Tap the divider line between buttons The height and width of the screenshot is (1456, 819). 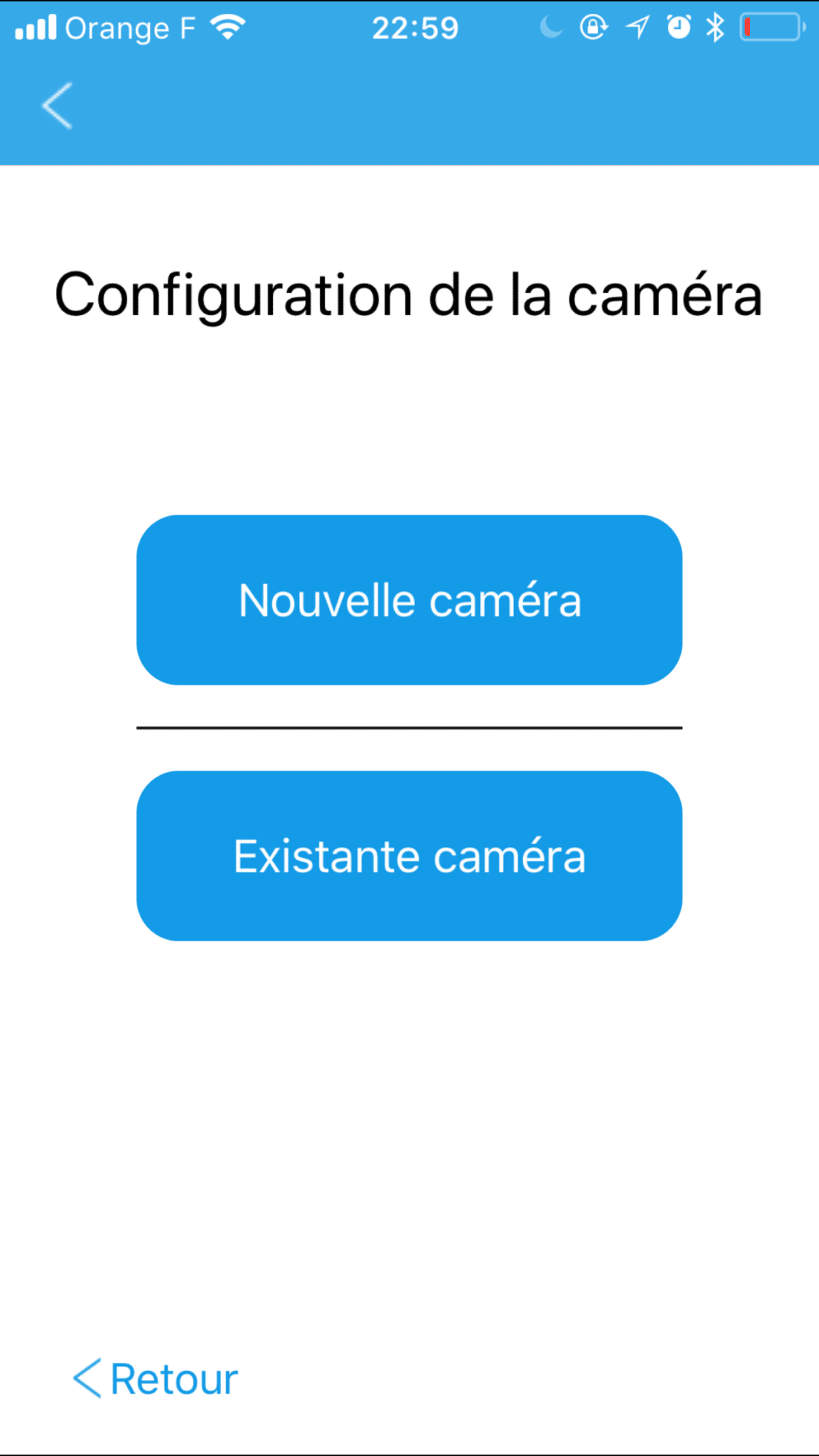(409, 728)
